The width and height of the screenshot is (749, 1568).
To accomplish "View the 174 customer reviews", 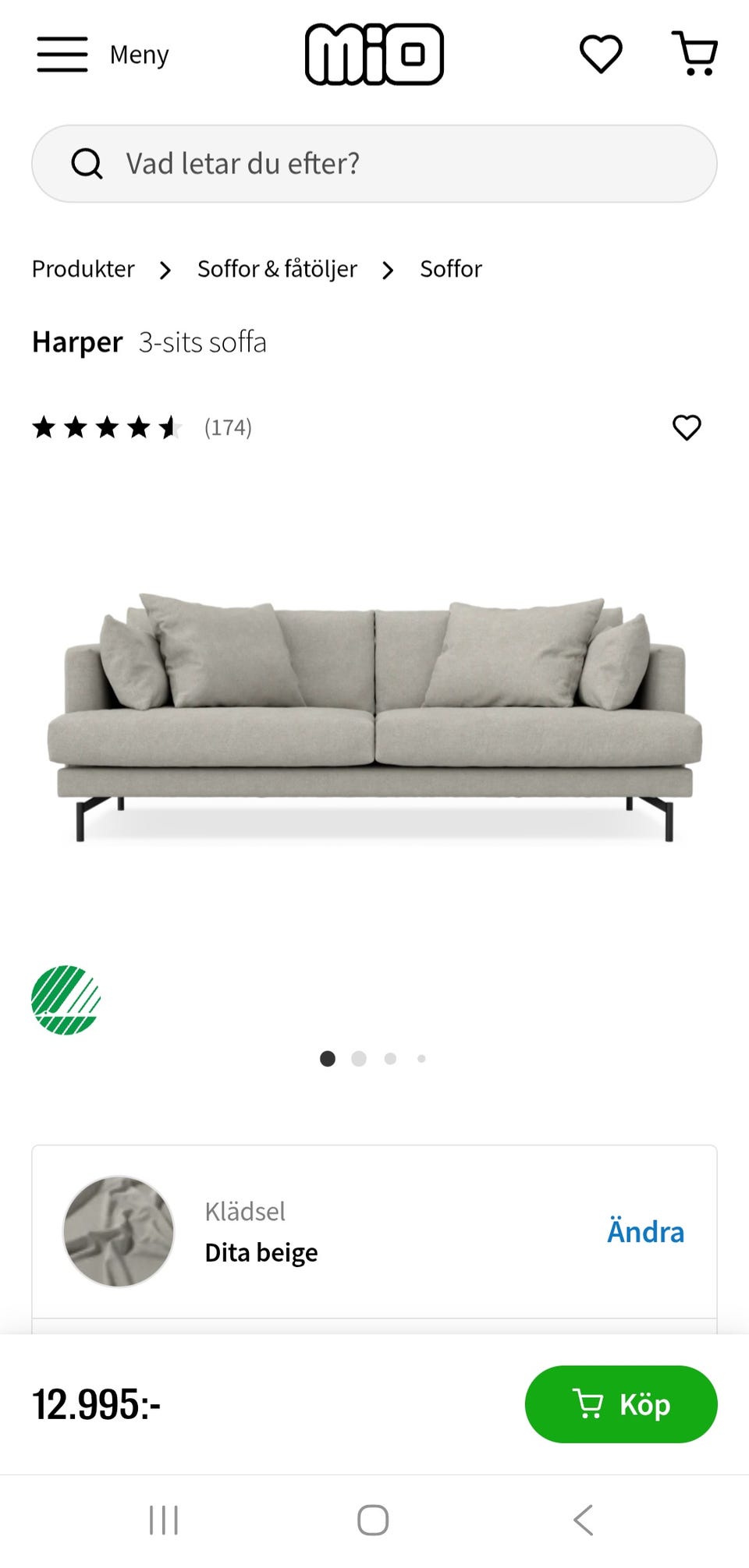I will tap(228, 427).
